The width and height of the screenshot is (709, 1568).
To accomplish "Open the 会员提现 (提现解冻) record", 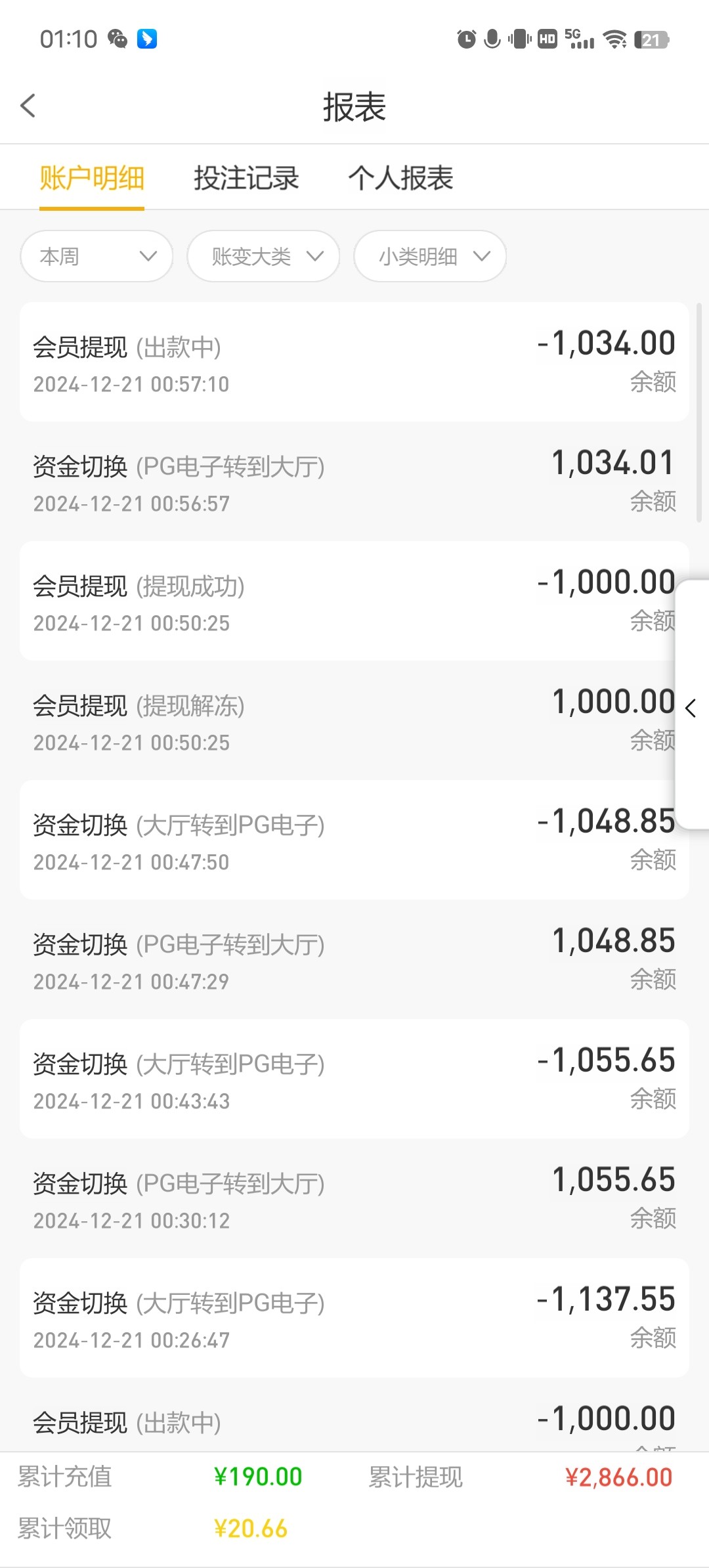I will click(x=354, y=720).
